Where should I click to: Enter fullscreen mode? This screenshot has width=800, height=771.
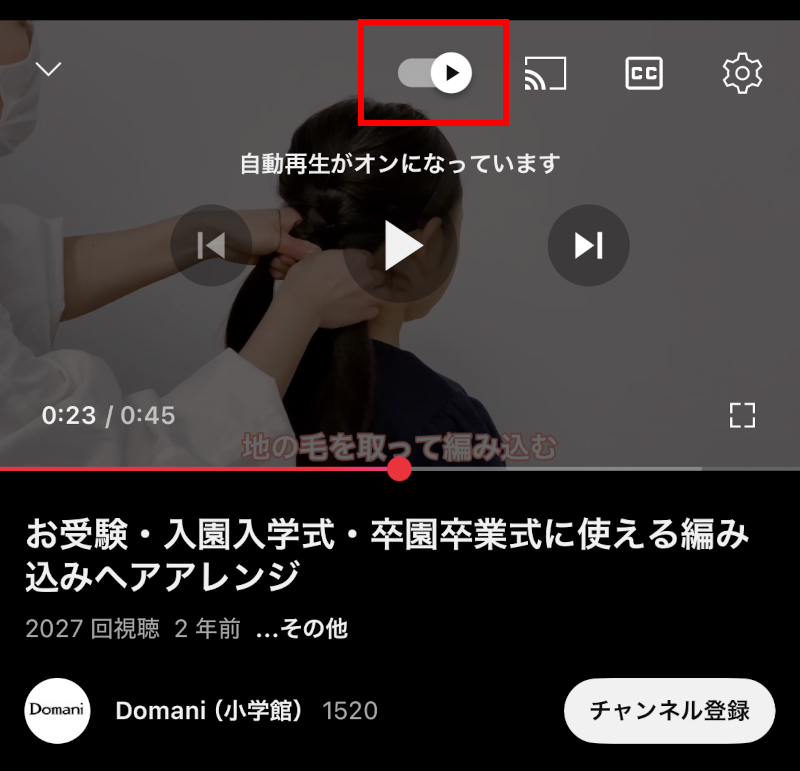742,415
